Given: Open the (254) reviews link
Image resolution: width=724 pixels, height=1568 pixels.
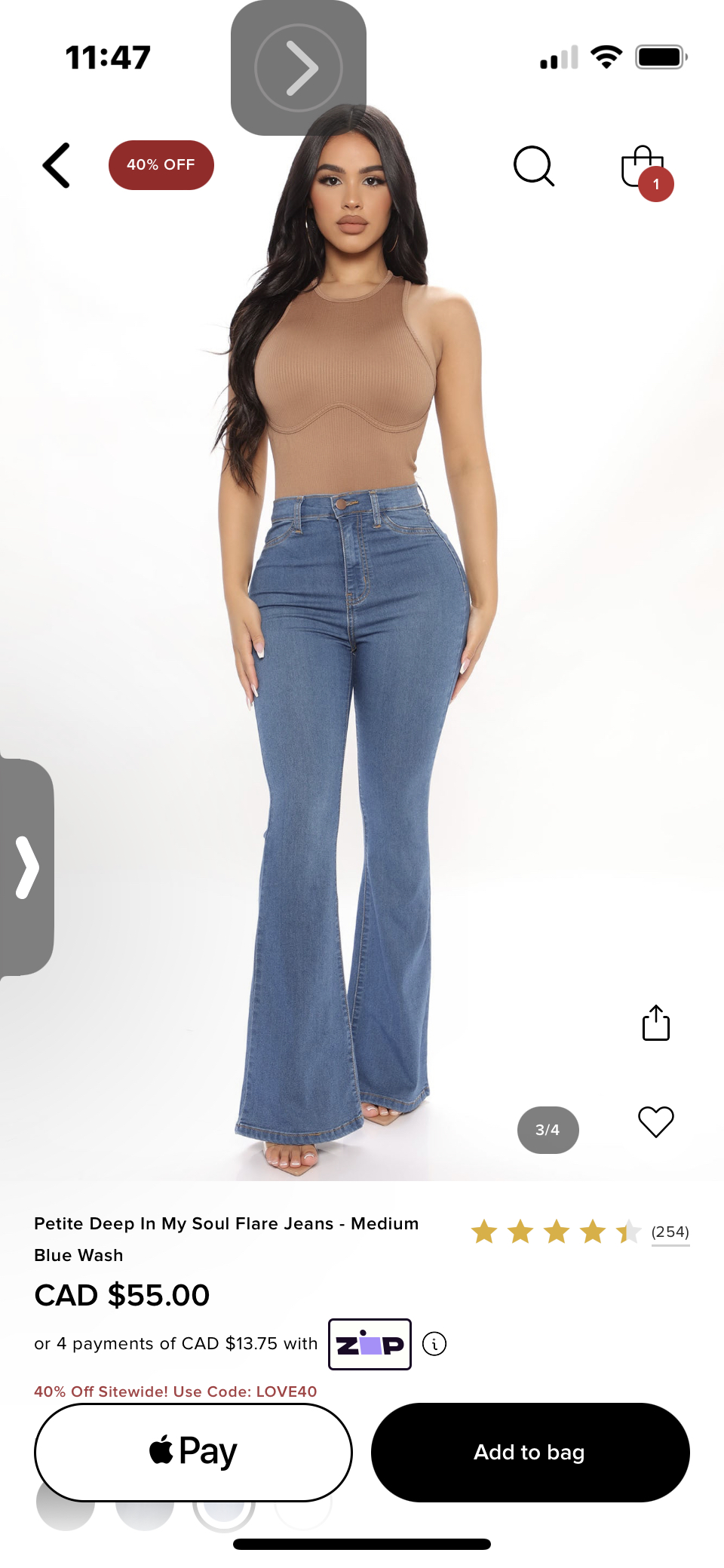Looking at the screenshot, I should click(670, 1232).
